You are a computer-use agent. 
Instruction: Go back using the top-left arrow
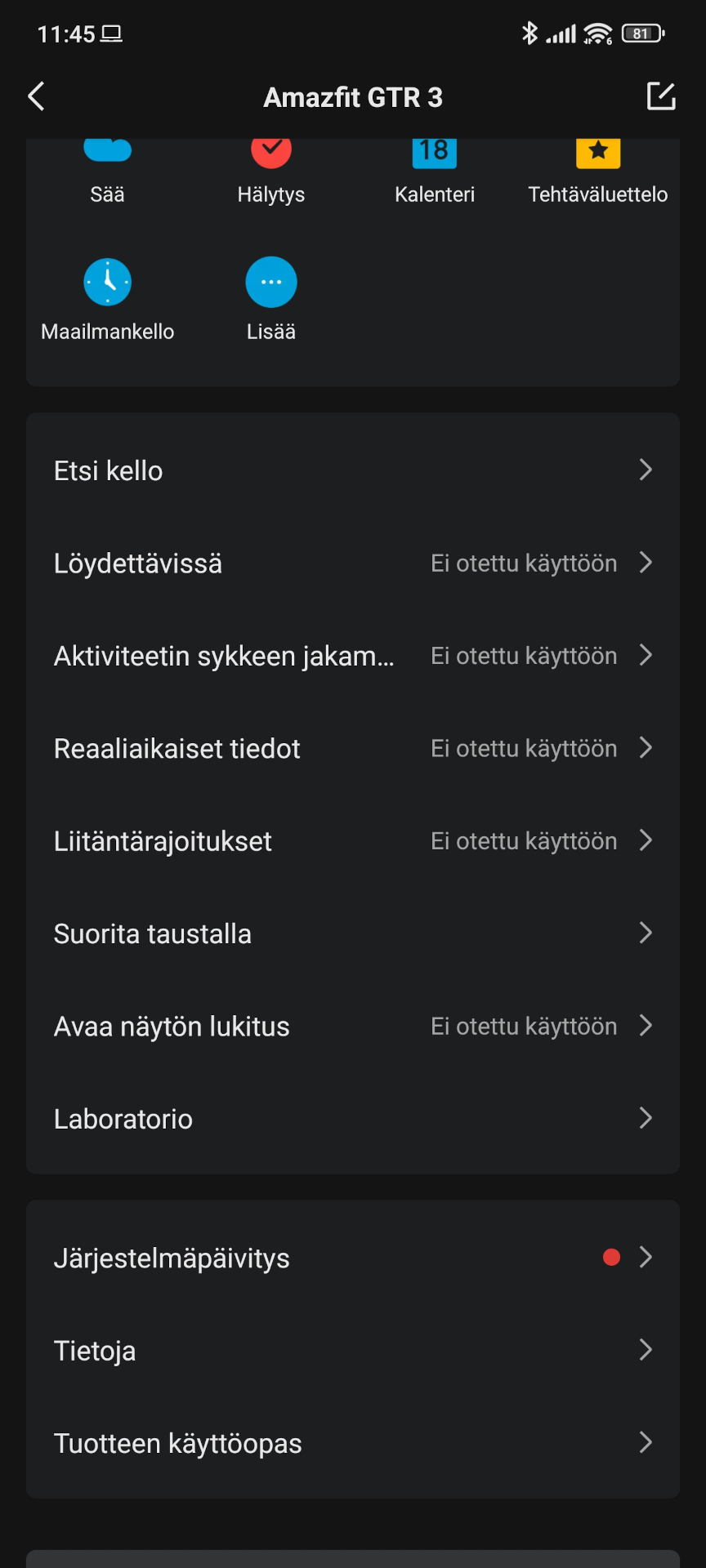coord(37,96)
